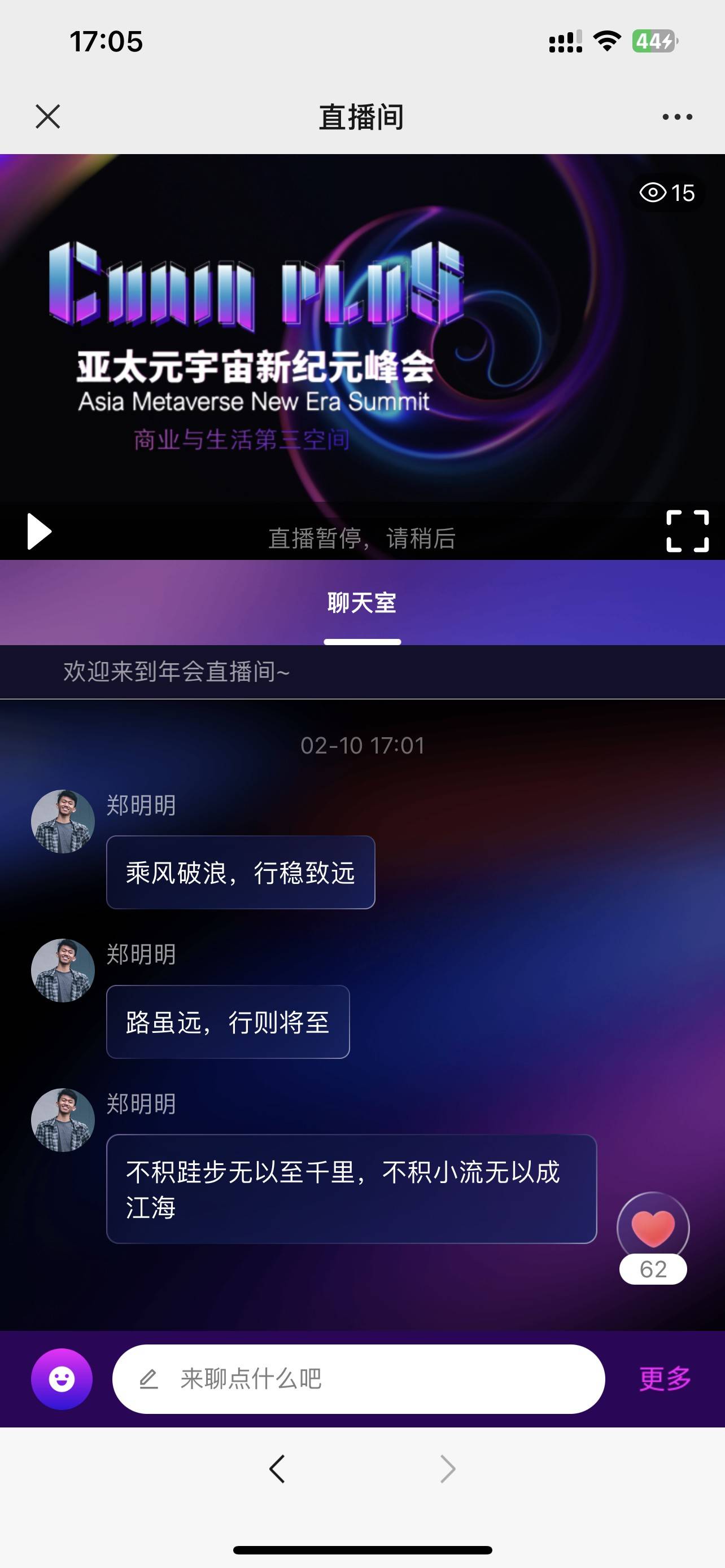Send a heart like
This screenshot has height=1568, width=725.
click(653, 1228)
